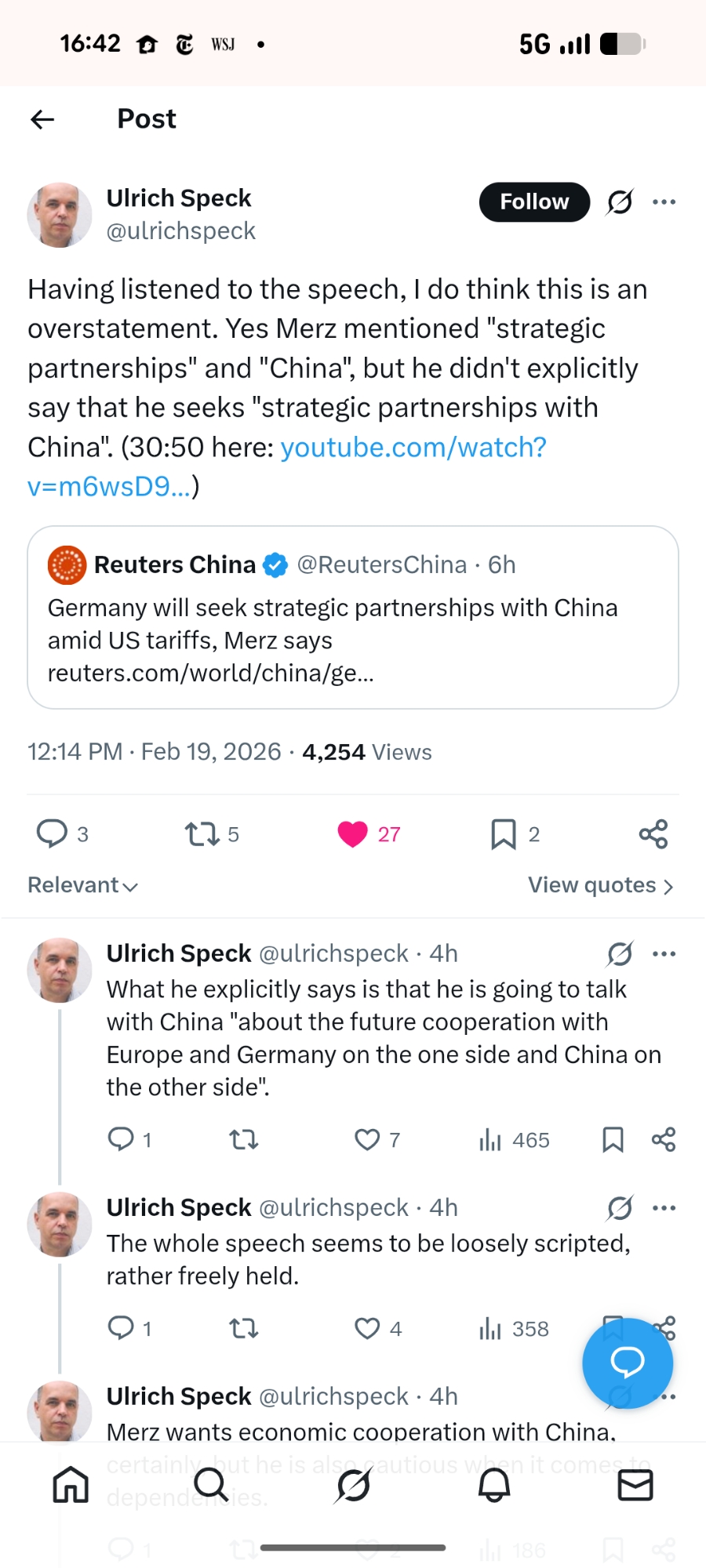Open the YouTube link in the post

coord(413,448)
